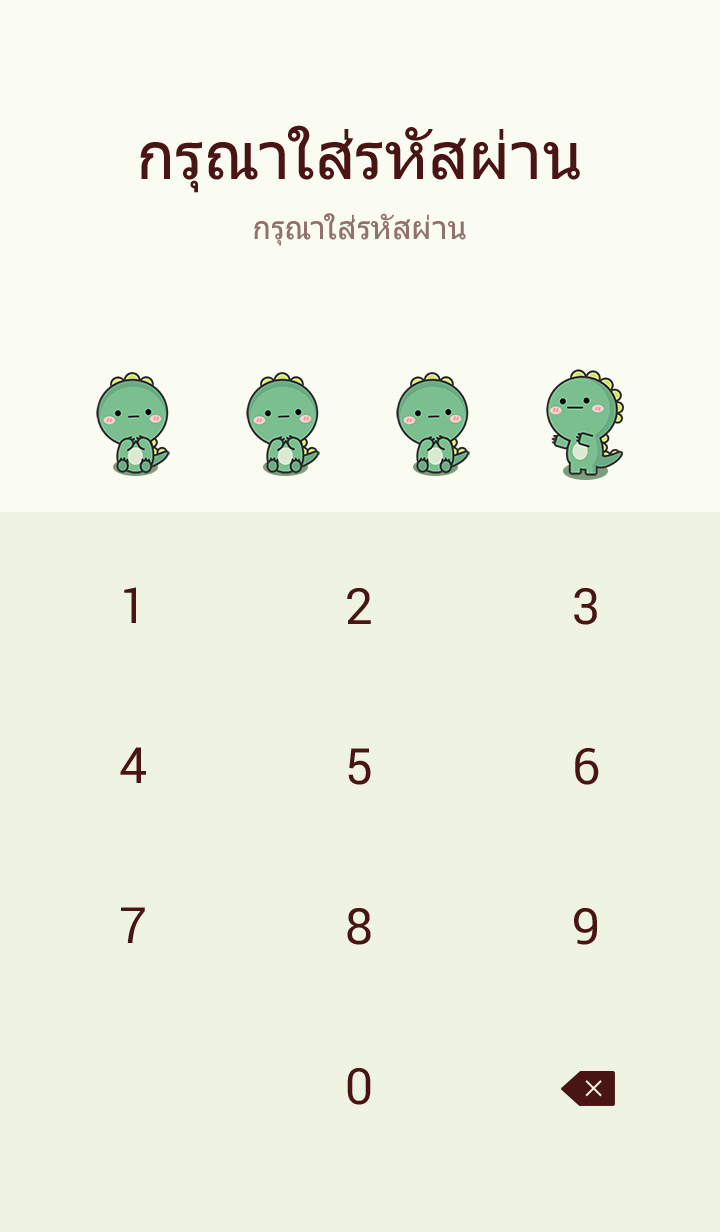Tap the number 0 key

point(359,1087)
